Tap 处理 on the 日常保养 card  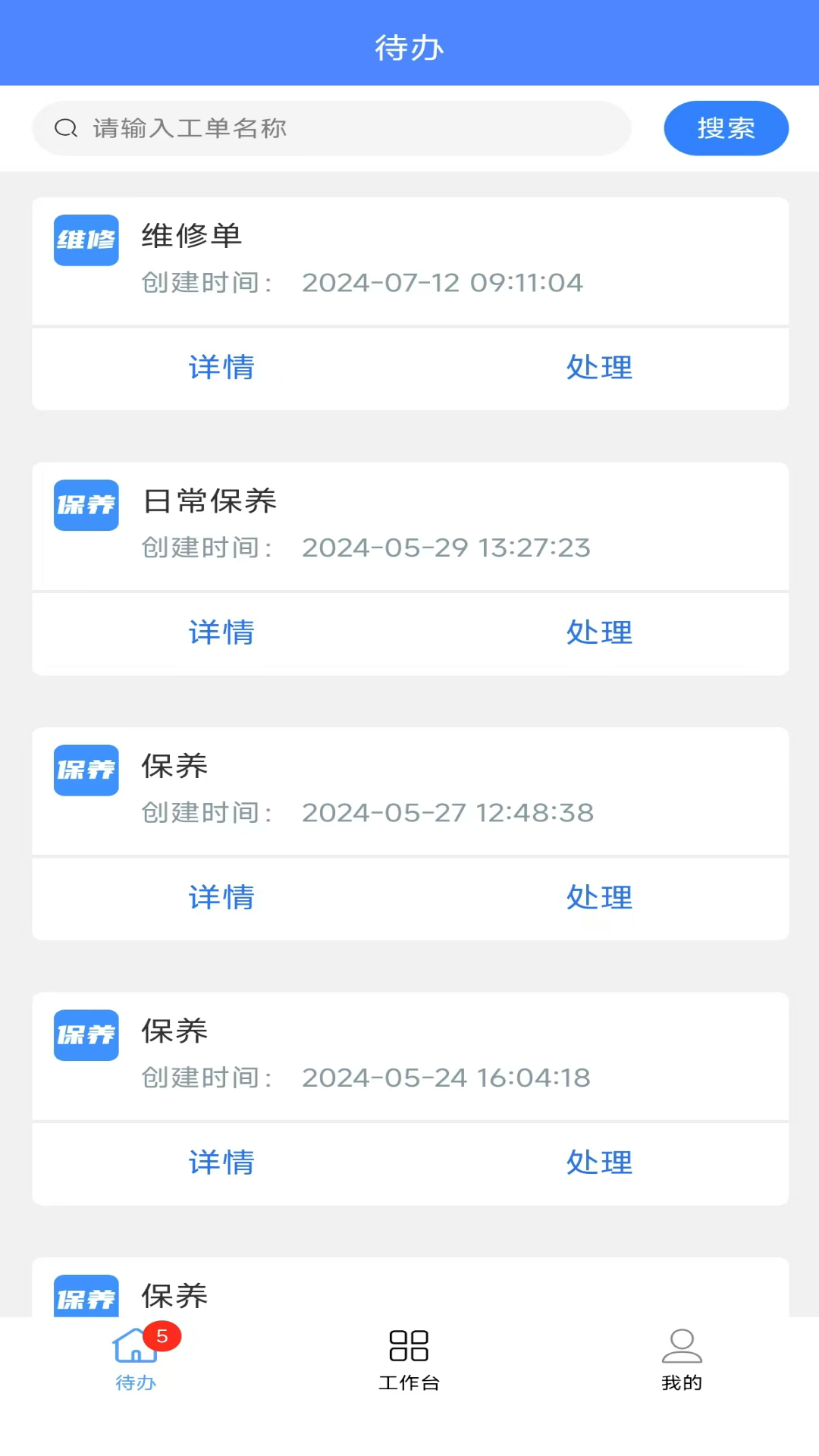(x=598, y=633)
